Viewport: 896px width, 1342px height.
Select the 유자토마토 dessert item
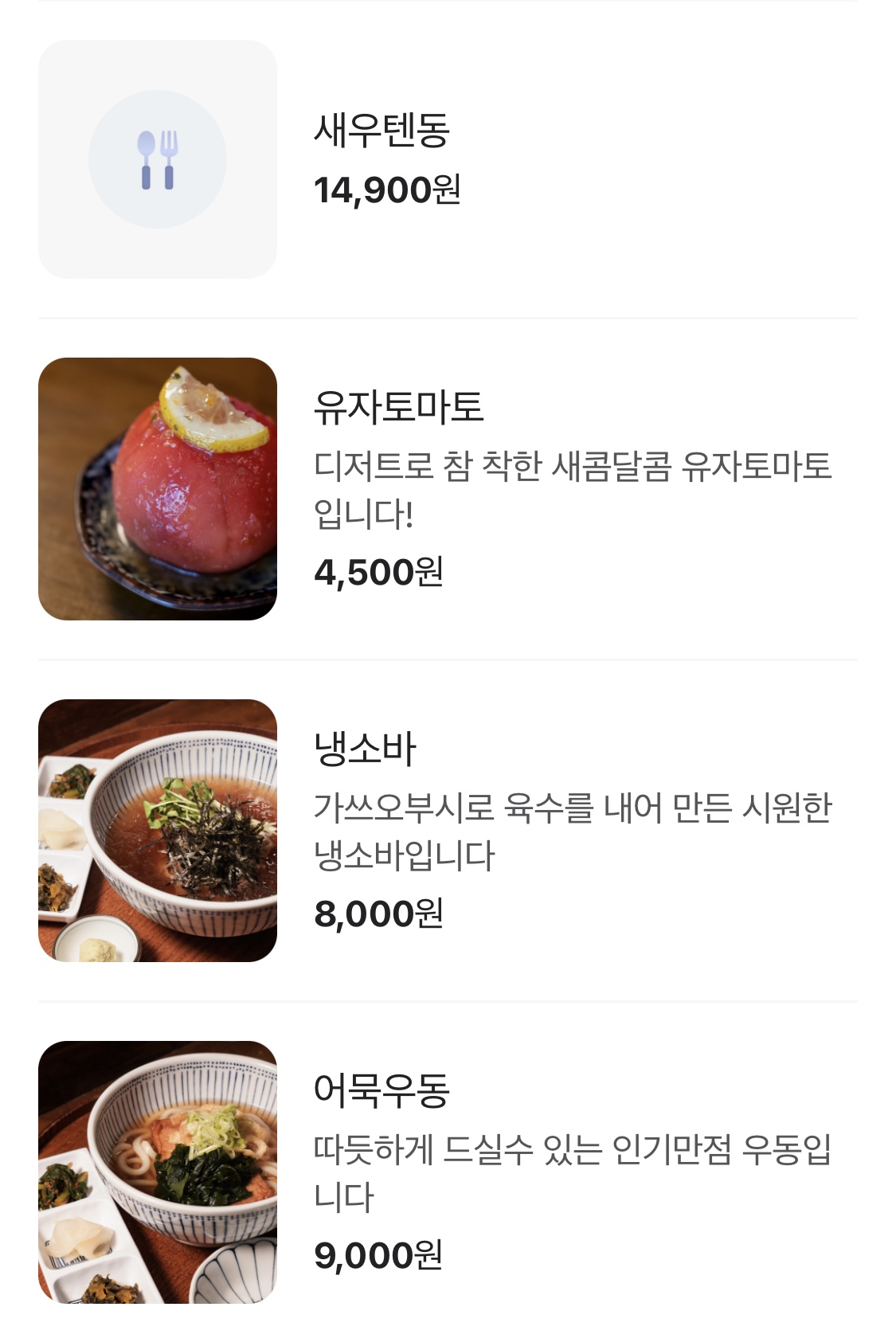point(398,407)
